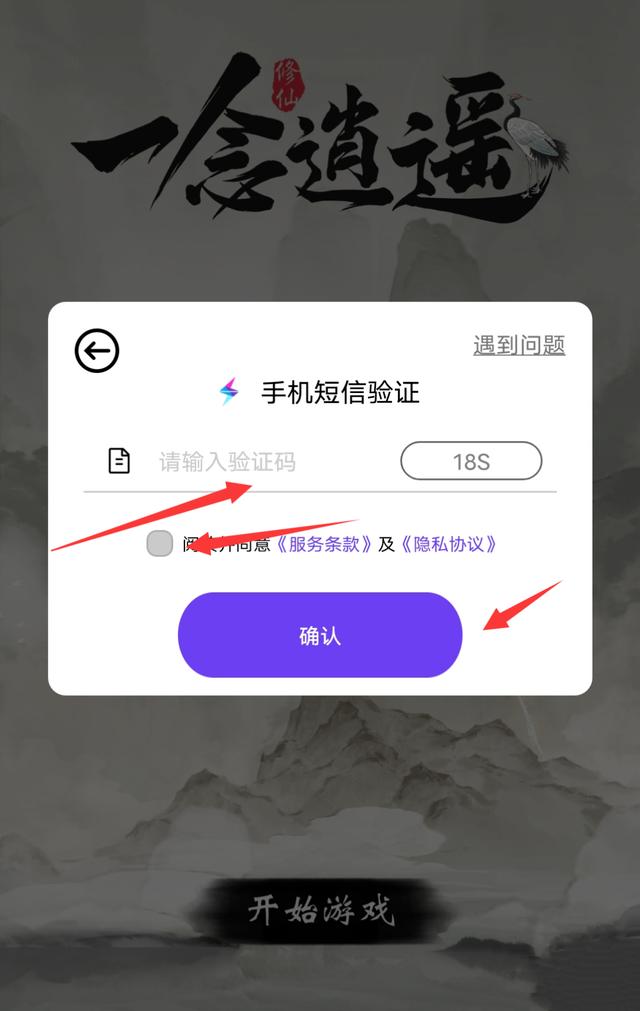Open the 《服务条款》 link

coord(325,544)
